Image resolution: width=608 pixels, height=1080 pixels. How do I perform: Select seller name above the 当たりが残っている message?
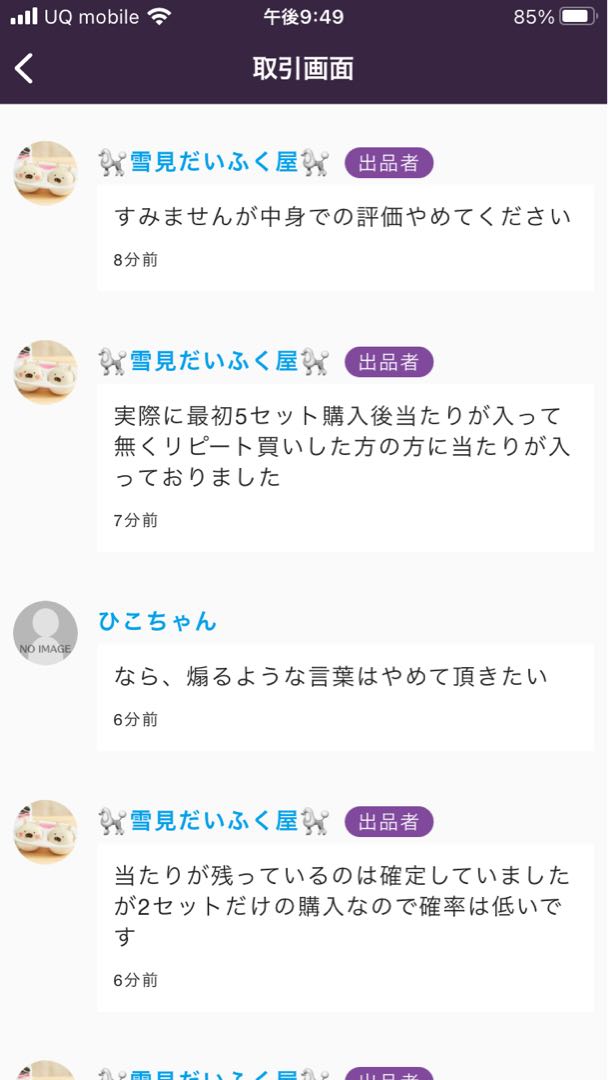[x=214, y=821]
